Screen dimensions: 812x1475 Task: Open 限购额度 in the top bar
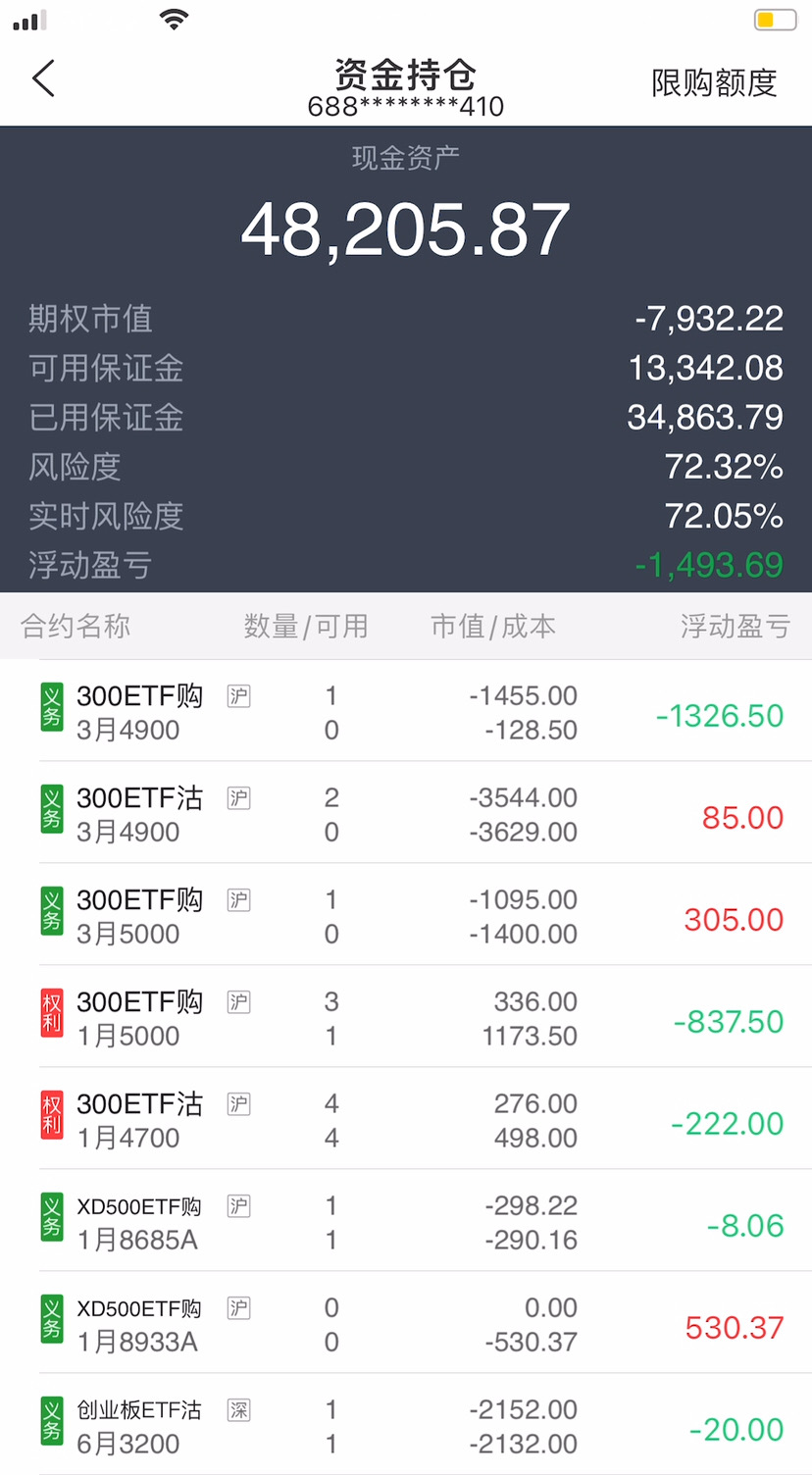(x=713, y=83)
